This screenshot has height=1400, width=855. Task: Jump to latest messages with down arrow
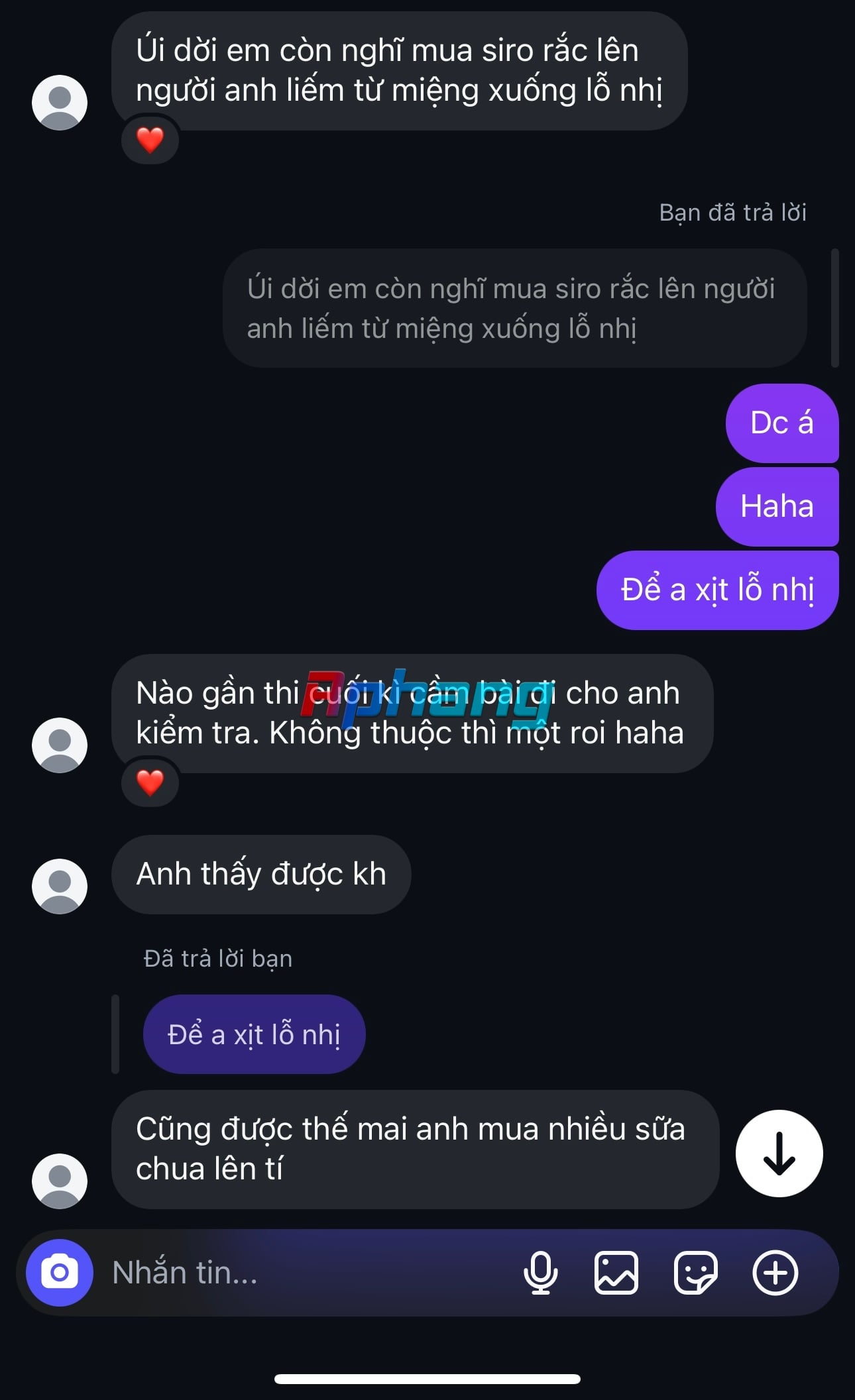point(779,1154)
